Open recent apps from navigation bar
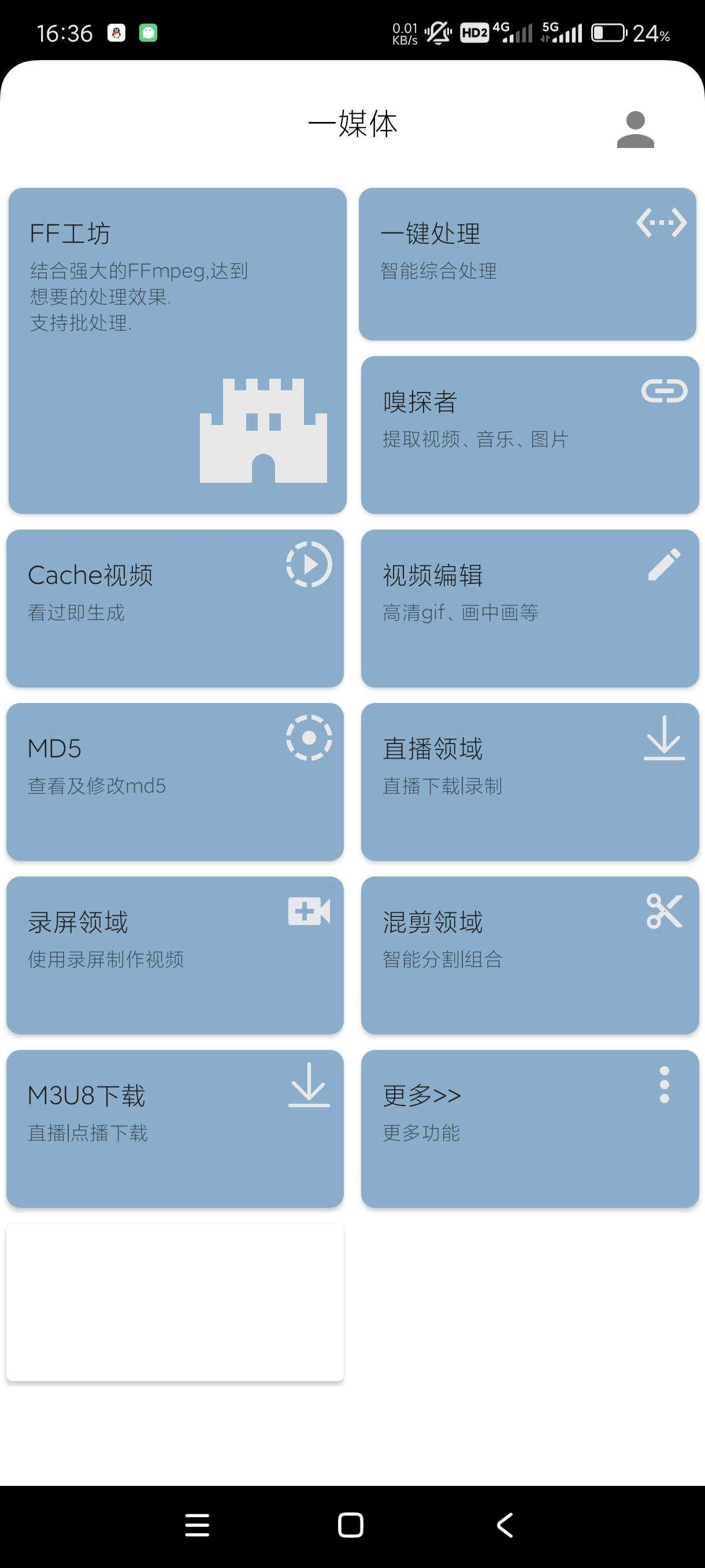 (197, 1525)
